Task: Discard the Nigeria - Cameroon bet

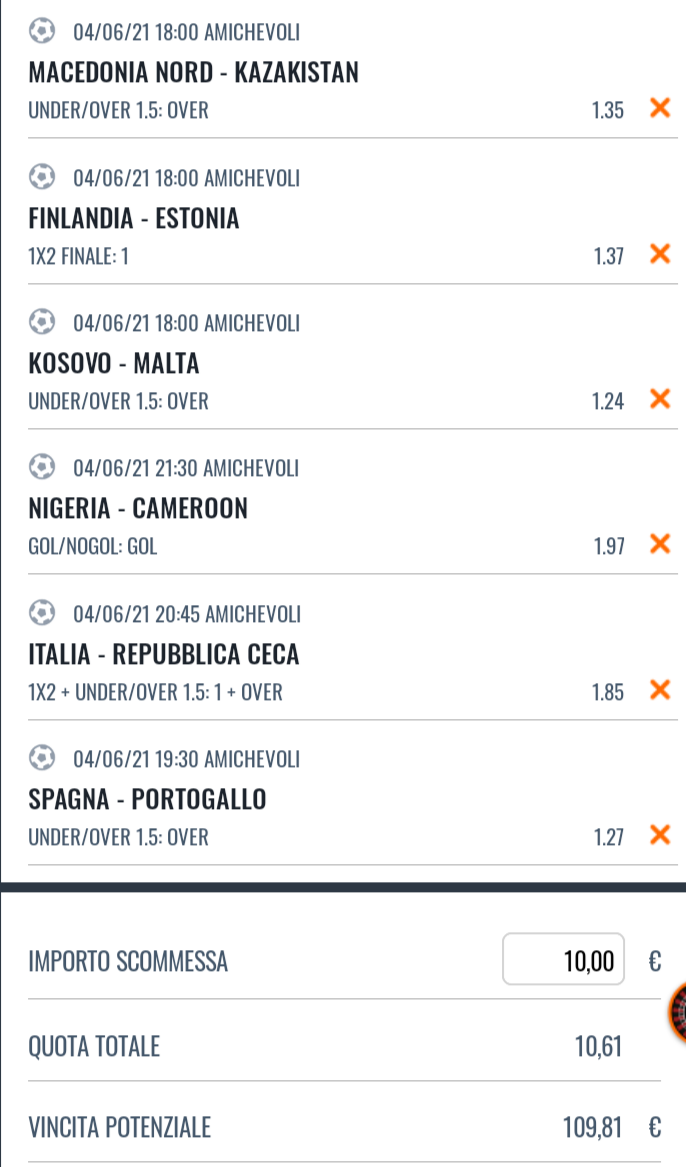Action: pyautogui.click(x=660, y=545)
